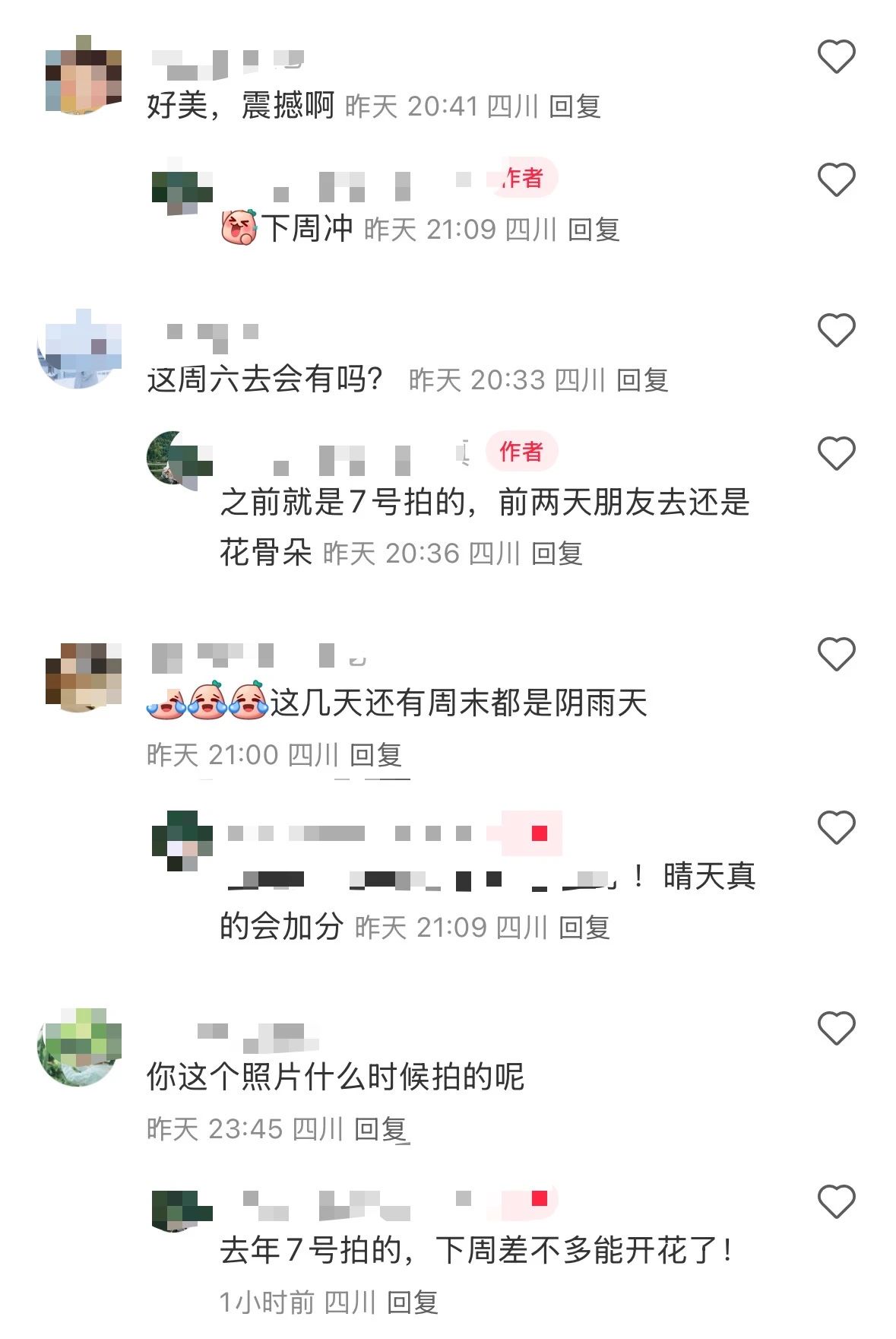Reply to the comment 下周差不多能开花了
Viewport: 896px width, 1339px height.
pyautogui.click(x=413, y=1303)
